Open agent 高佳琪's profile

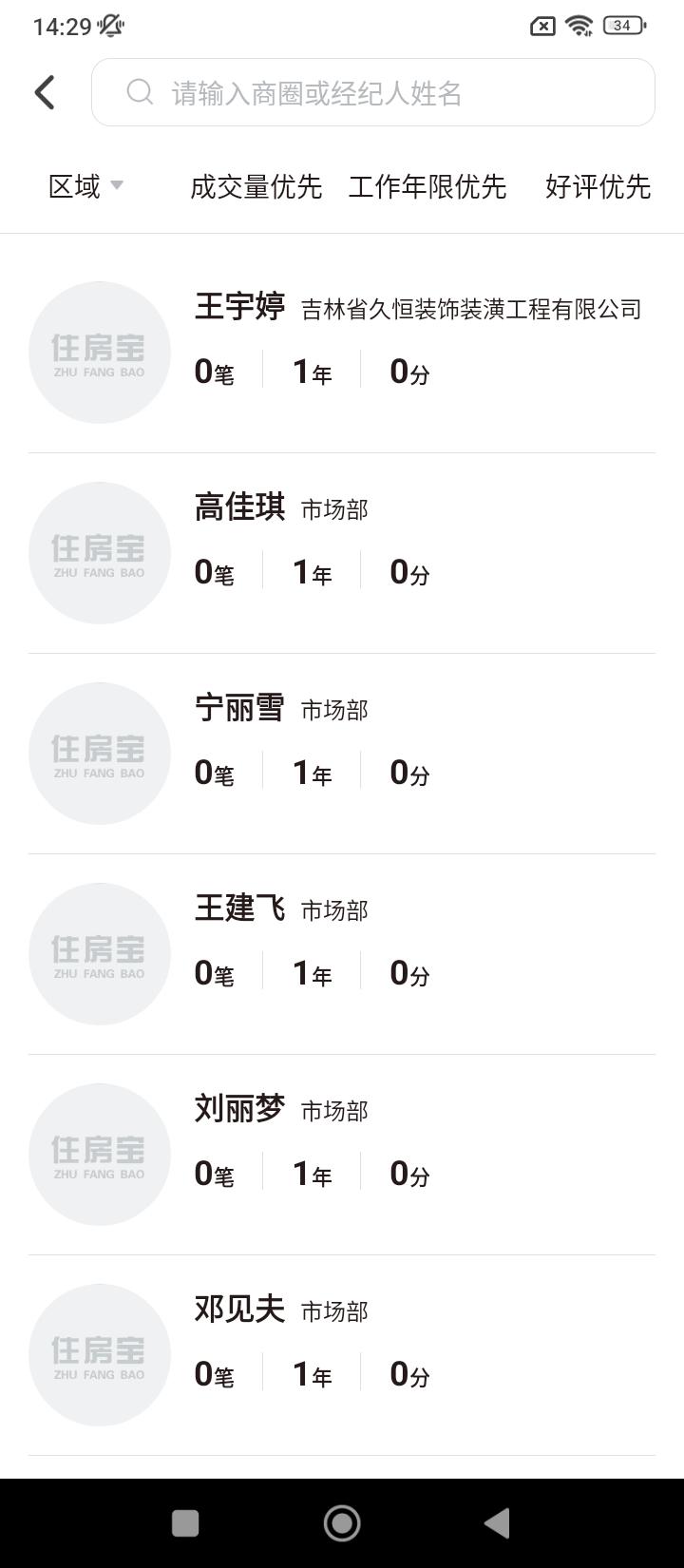[x=342, y=552]
